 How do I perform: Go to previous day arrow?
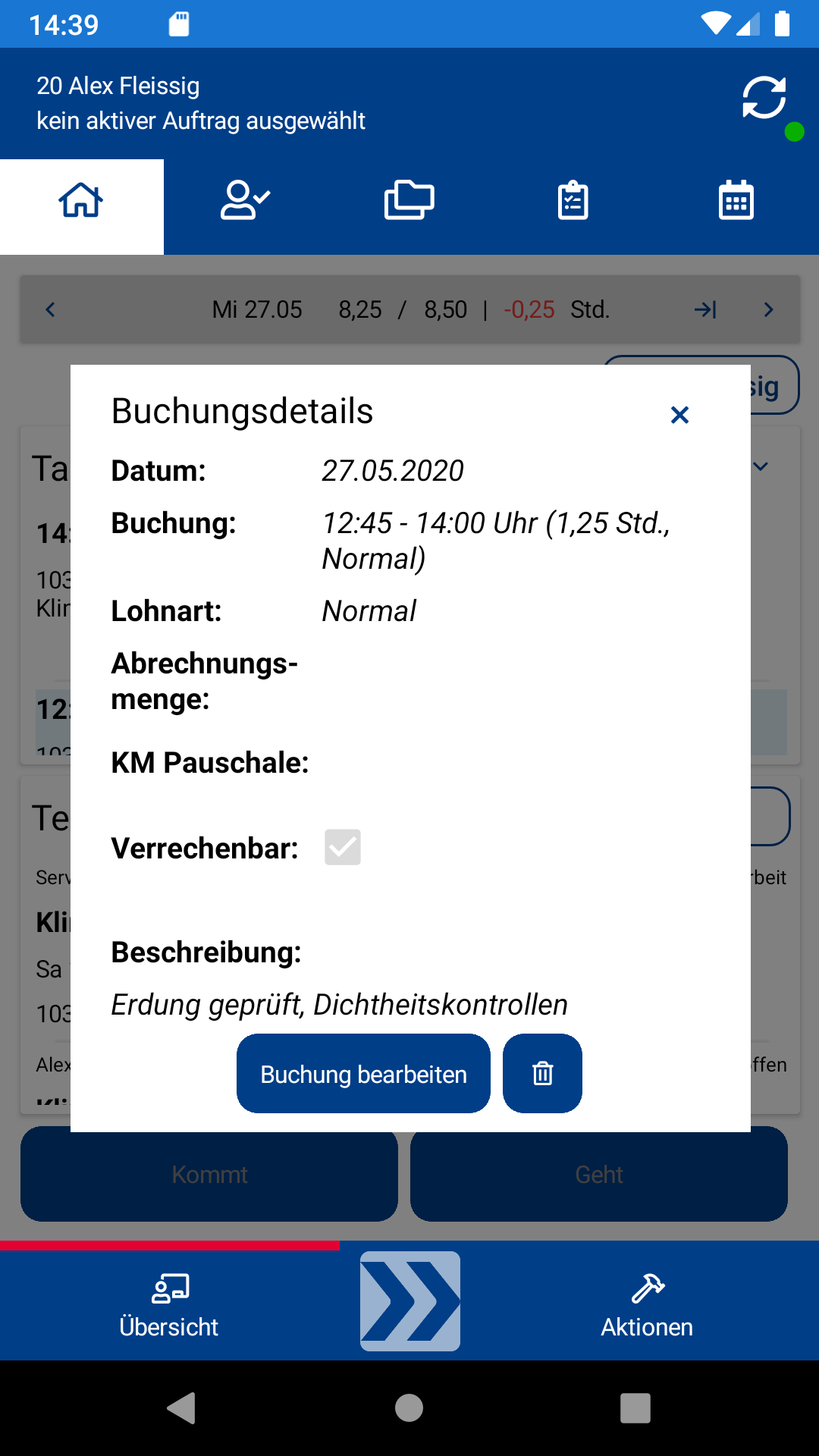(x=51, y=309)
